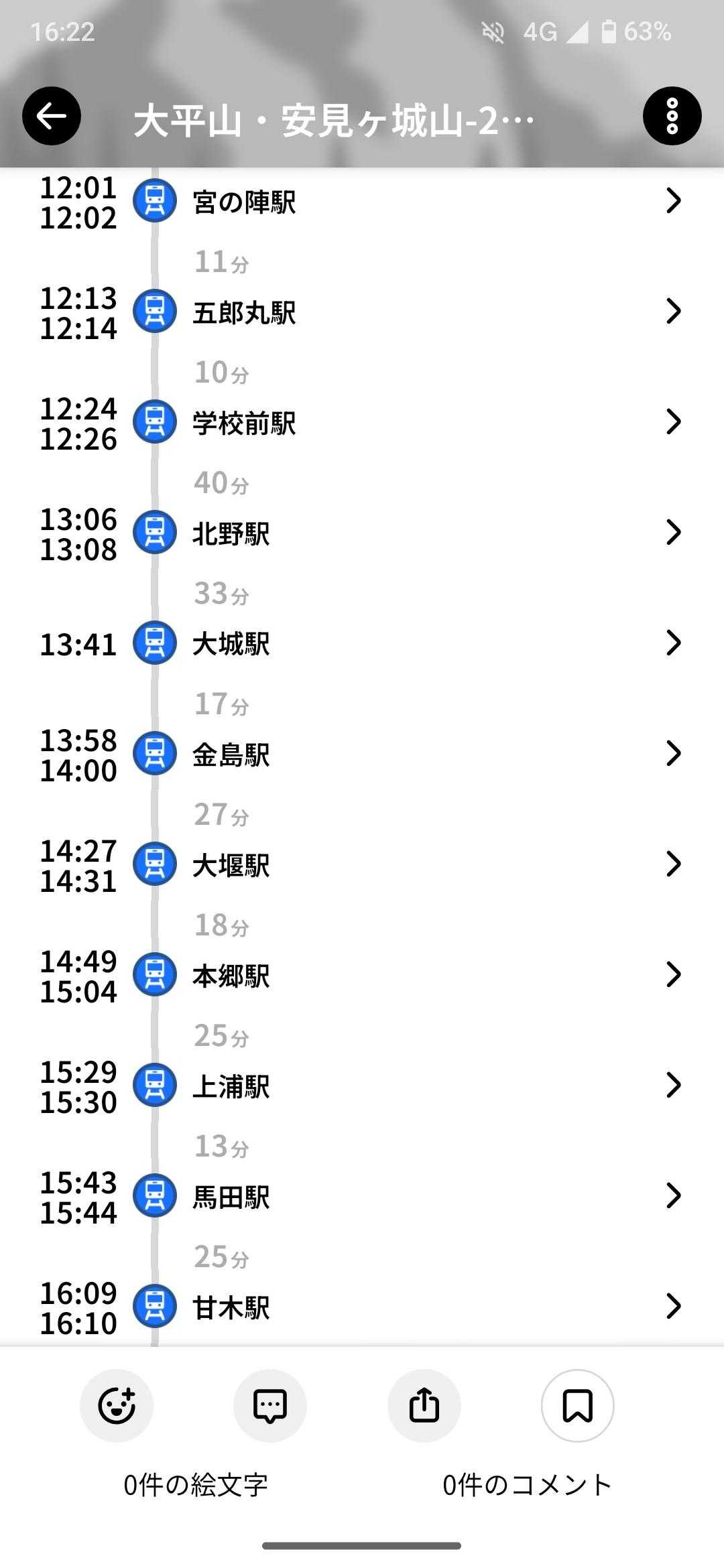
Task: Open the 宮の陣駅 row
Action: tap(362, 201)
